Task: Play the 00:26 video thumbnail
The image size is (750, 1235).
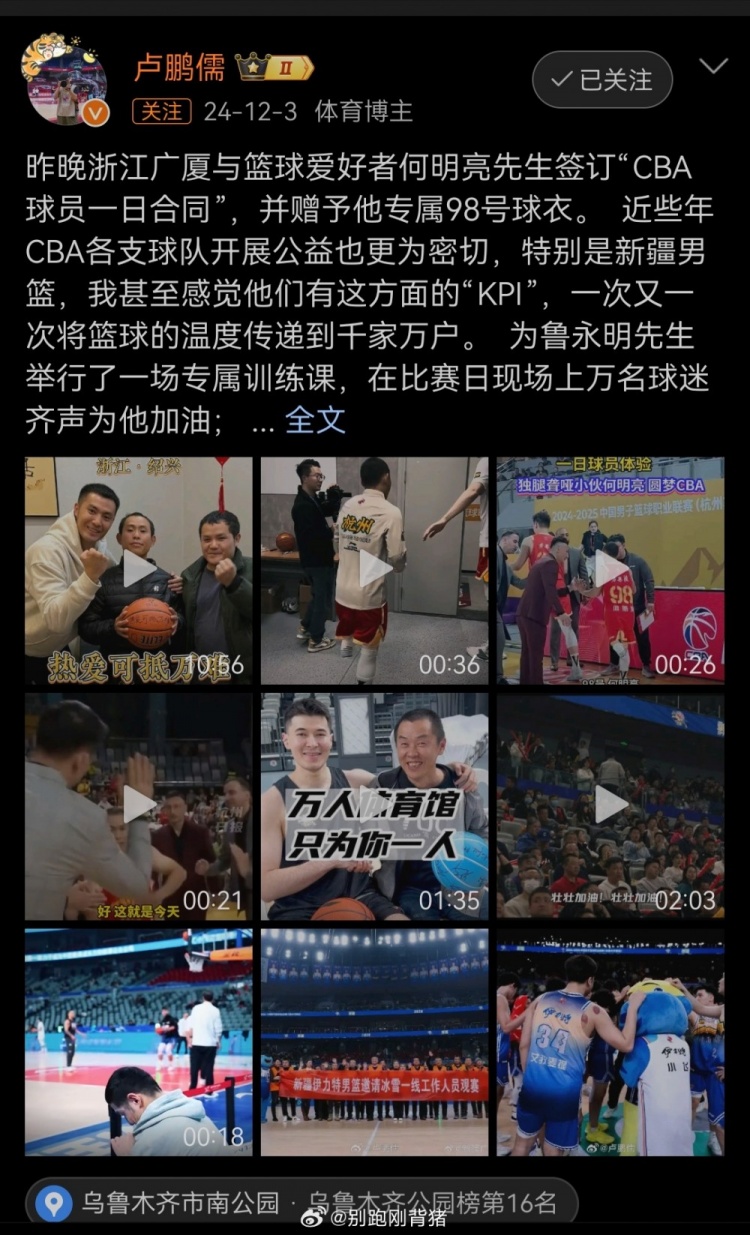Action: pyautogui.click(x=610, y=570)
